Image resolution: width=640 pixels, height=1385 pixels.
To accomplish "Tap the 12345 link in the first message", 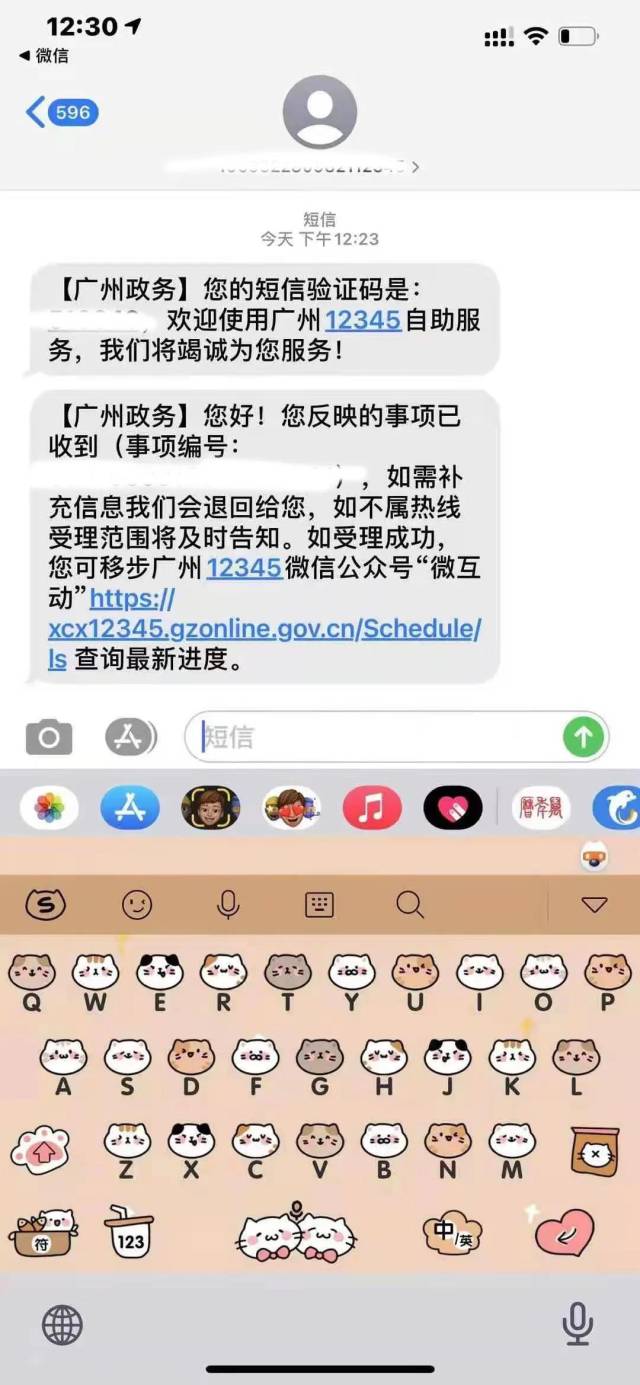I will (363, 320).
